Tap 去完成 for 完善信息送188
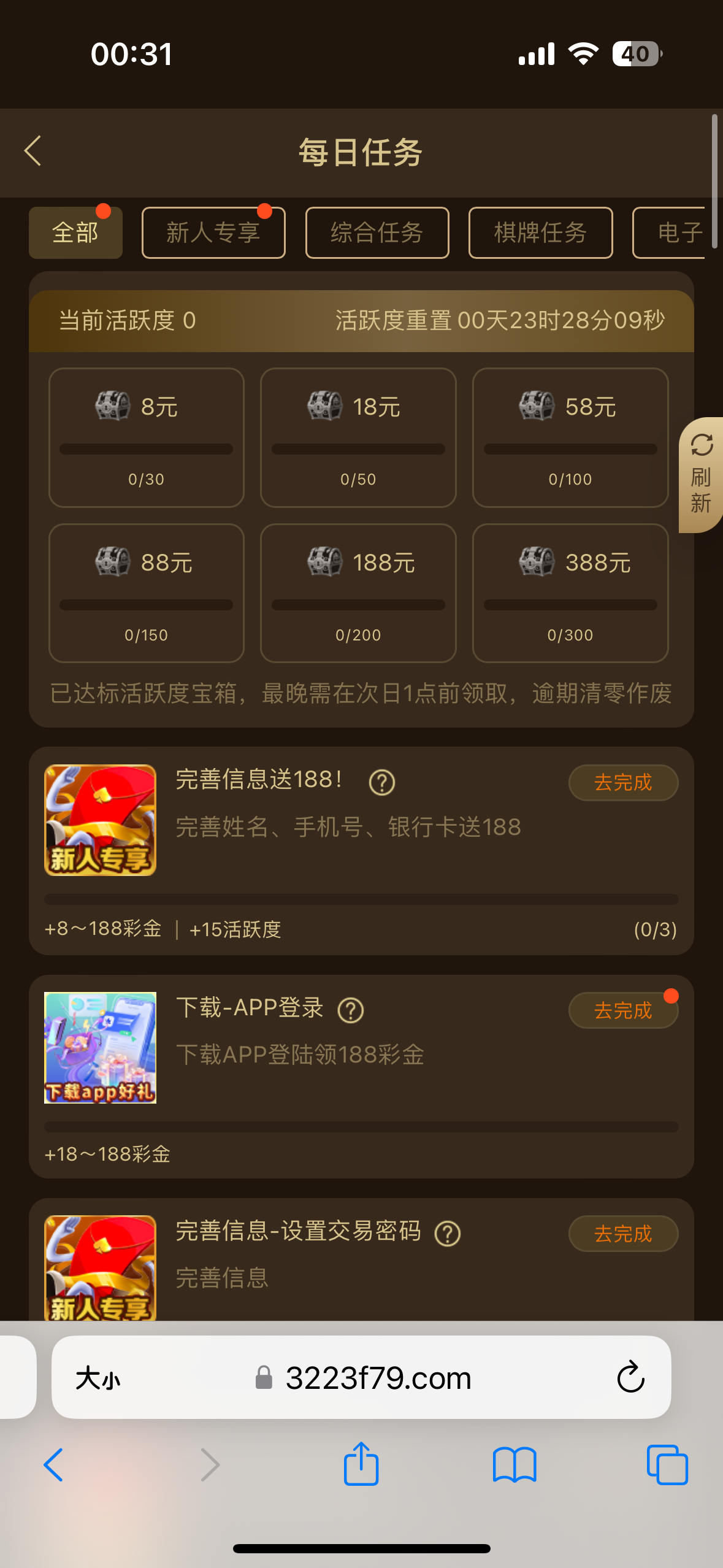Screen dimensions: 723x1568 [623, 783]
